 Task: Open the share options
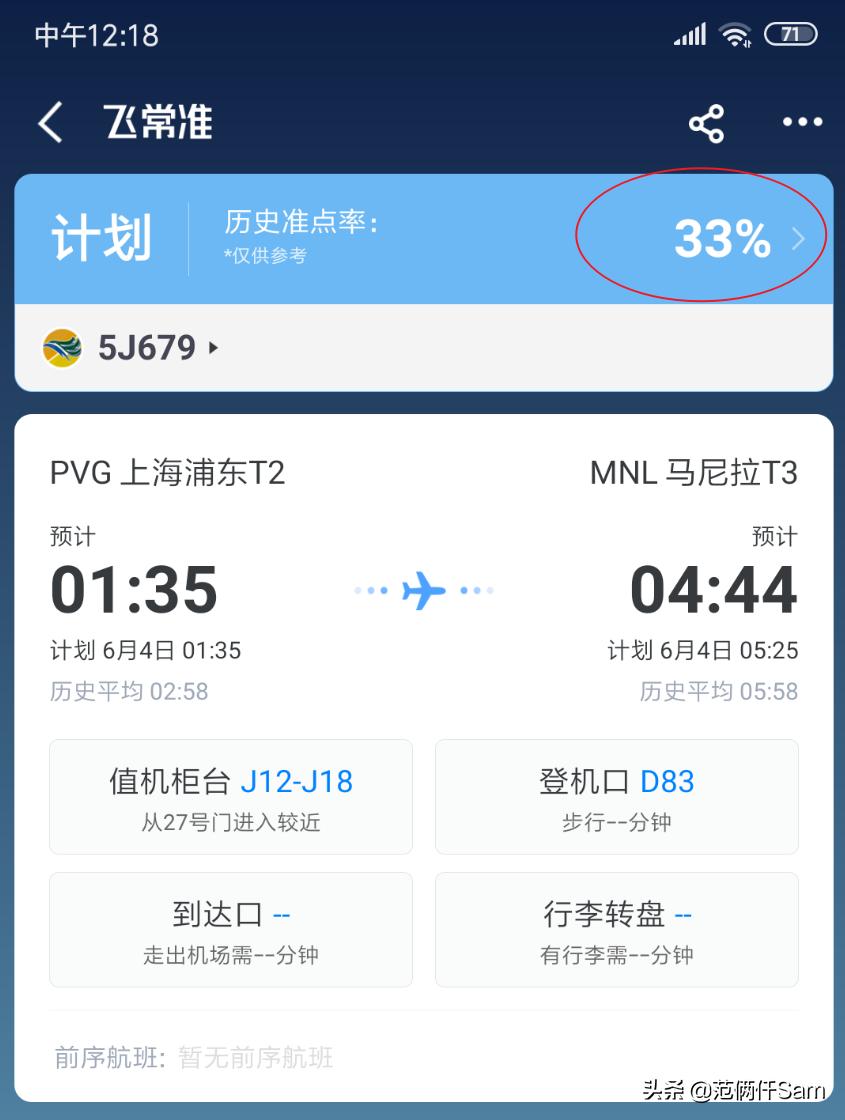click(706, 121)
